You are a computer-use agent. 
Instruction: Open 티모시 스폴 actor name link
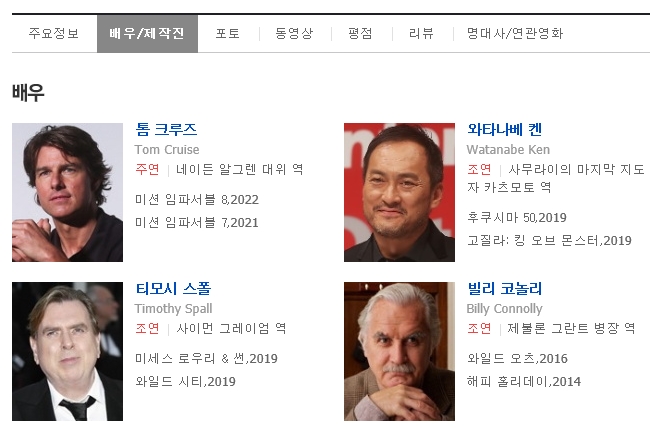click(173, 289)
